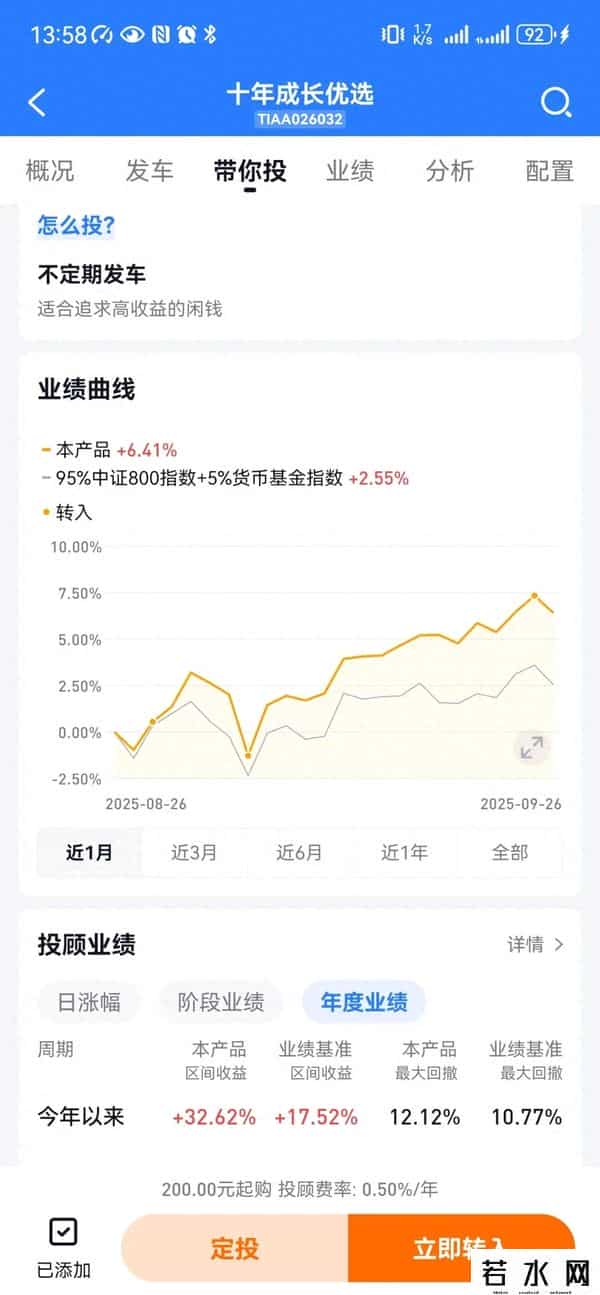Select the 阶段业绩 chip
Viewport: 600px width, 1295px height.
(x=220, y=1002)
